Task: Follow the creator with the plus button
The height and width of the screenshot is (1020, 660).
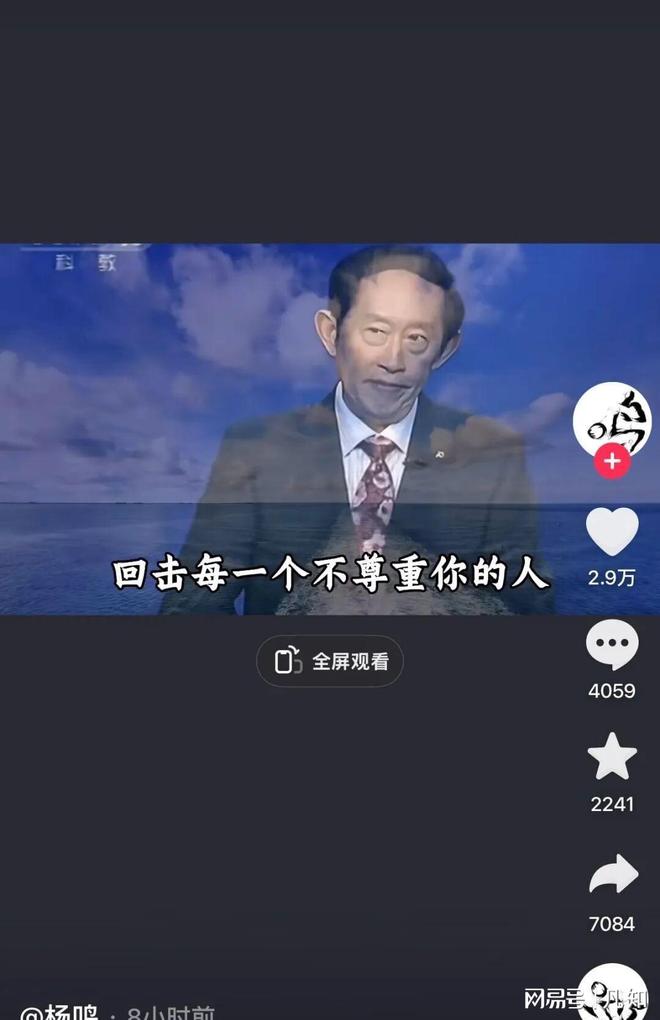Action: [x=611, y=462]
